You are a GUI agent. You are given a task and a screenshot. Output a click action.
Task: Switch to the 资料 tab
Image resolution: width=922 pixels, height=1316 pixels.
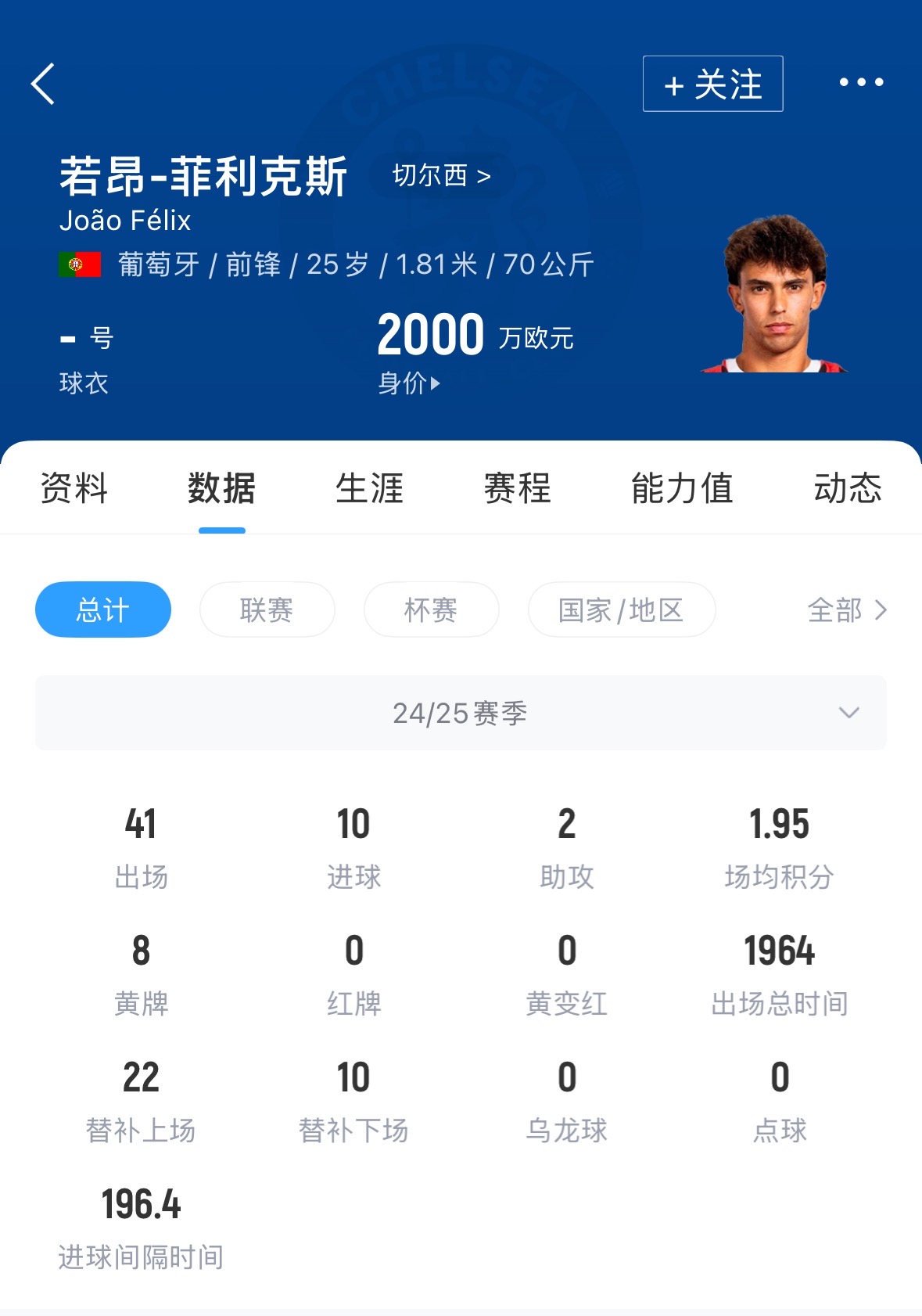pos(74,488)
